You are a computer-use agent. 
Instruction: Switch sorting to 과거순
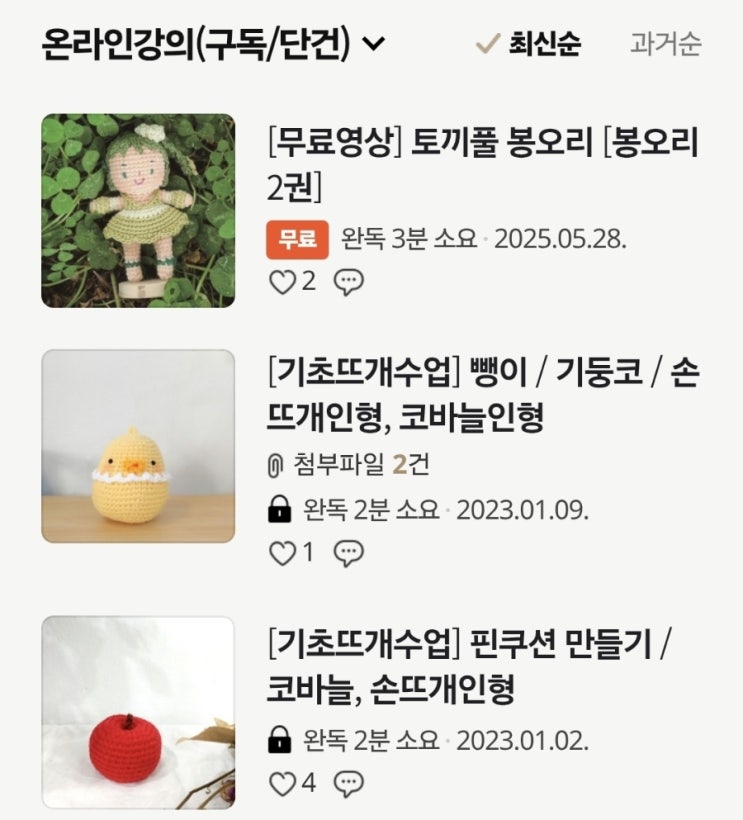(665, 44)
